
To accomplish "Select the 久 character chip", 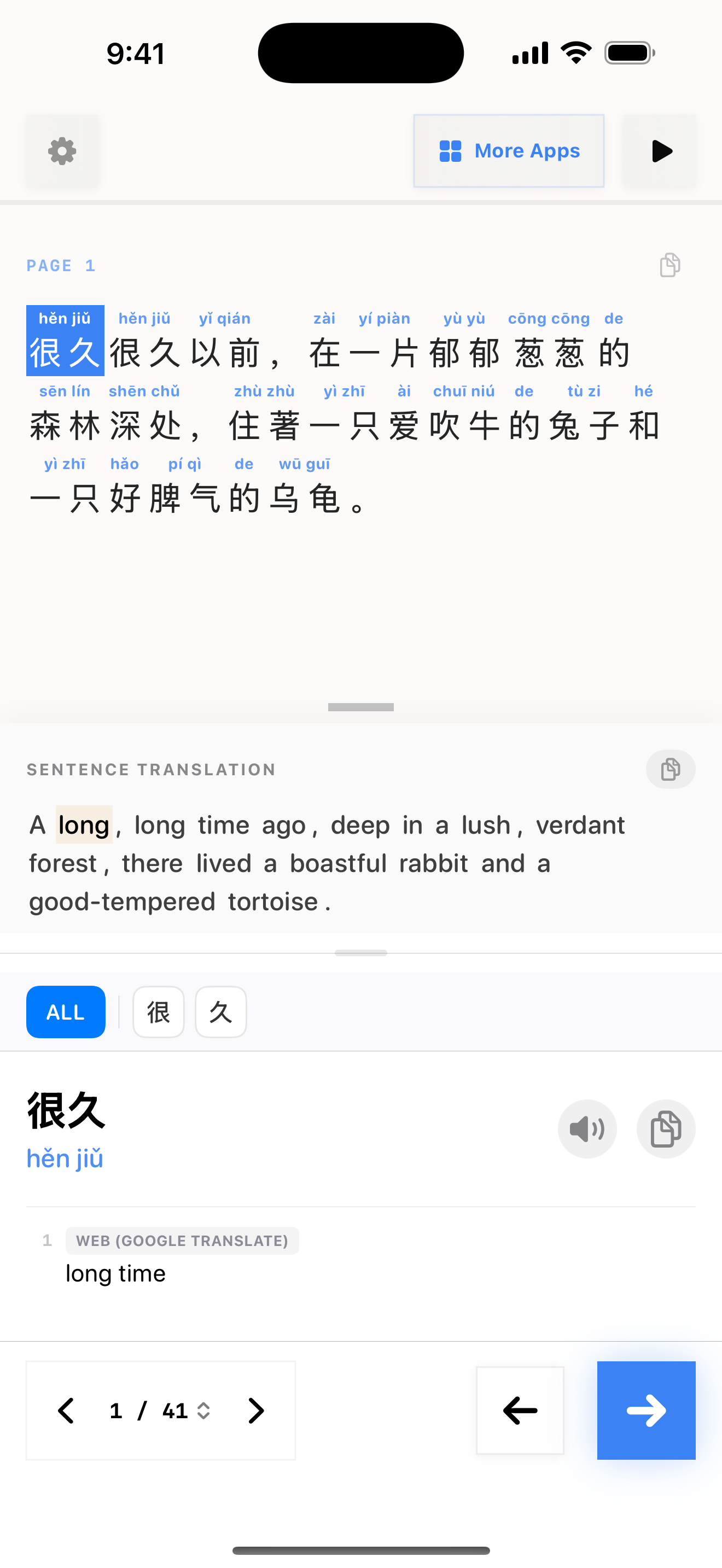I will (220, 1013).
